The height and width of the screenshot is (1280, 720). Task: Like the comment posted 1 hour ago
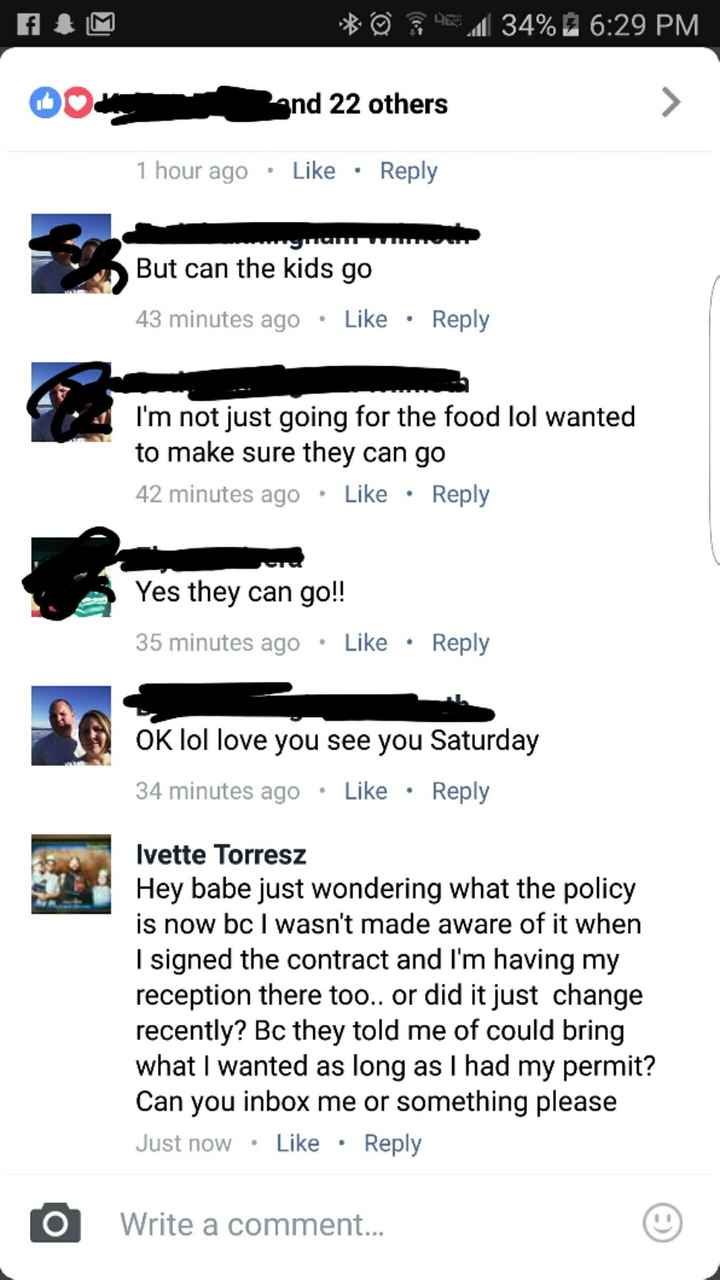(313, 171)
